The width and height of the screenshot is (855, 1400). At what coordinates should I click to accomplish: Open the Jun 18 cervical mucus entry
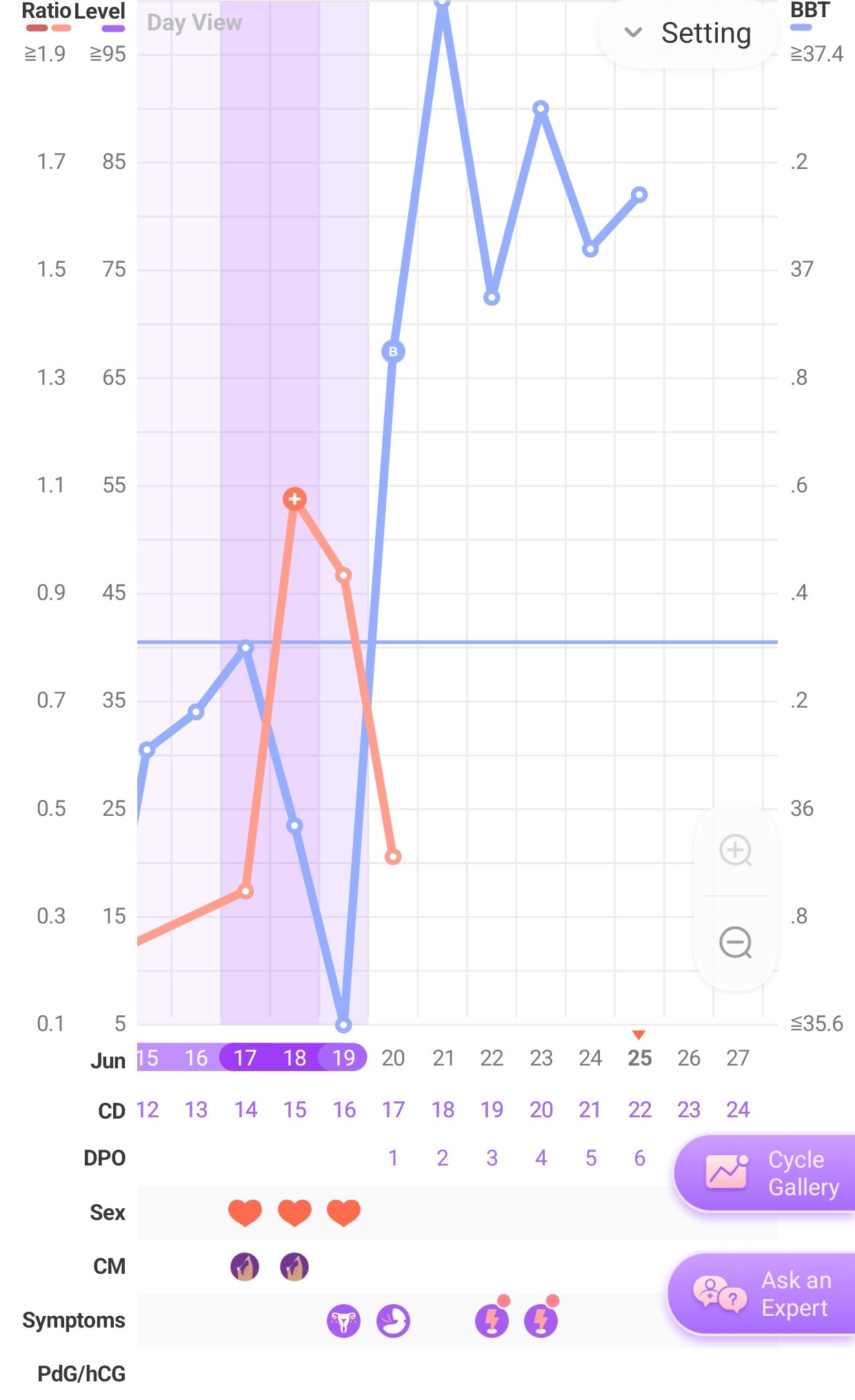tap(294, 1267)
